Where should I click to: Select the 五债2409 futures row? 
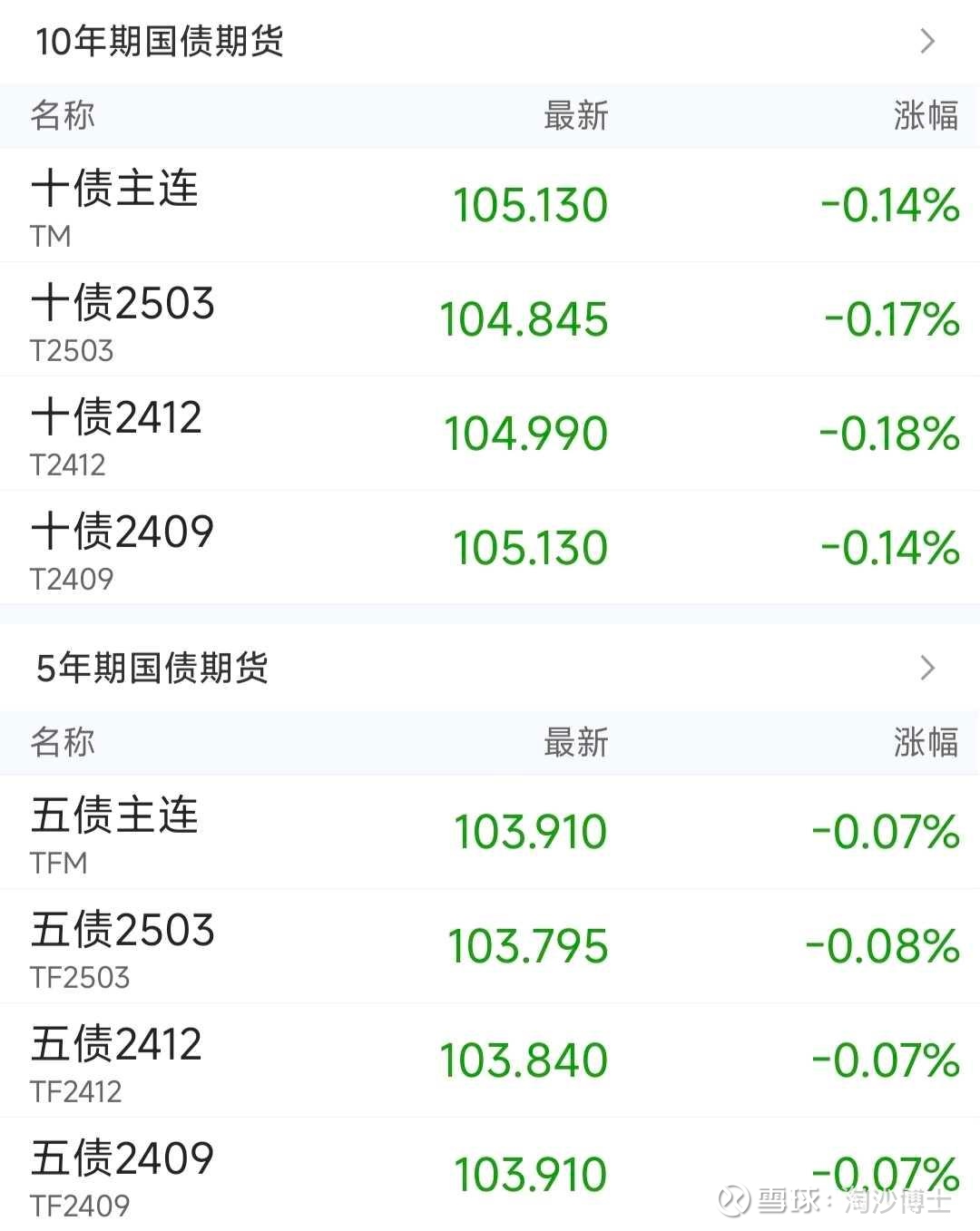[490, 1173]
